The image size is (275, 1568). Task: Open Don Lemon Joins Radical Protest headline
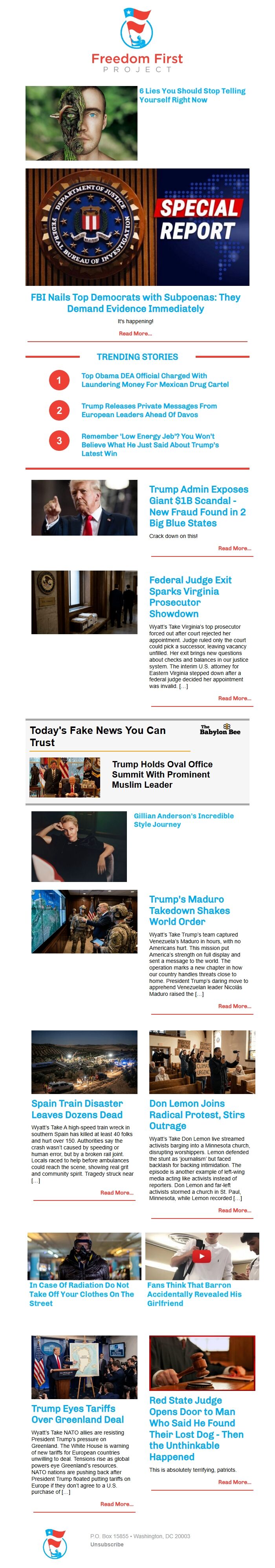[196, 1114]
